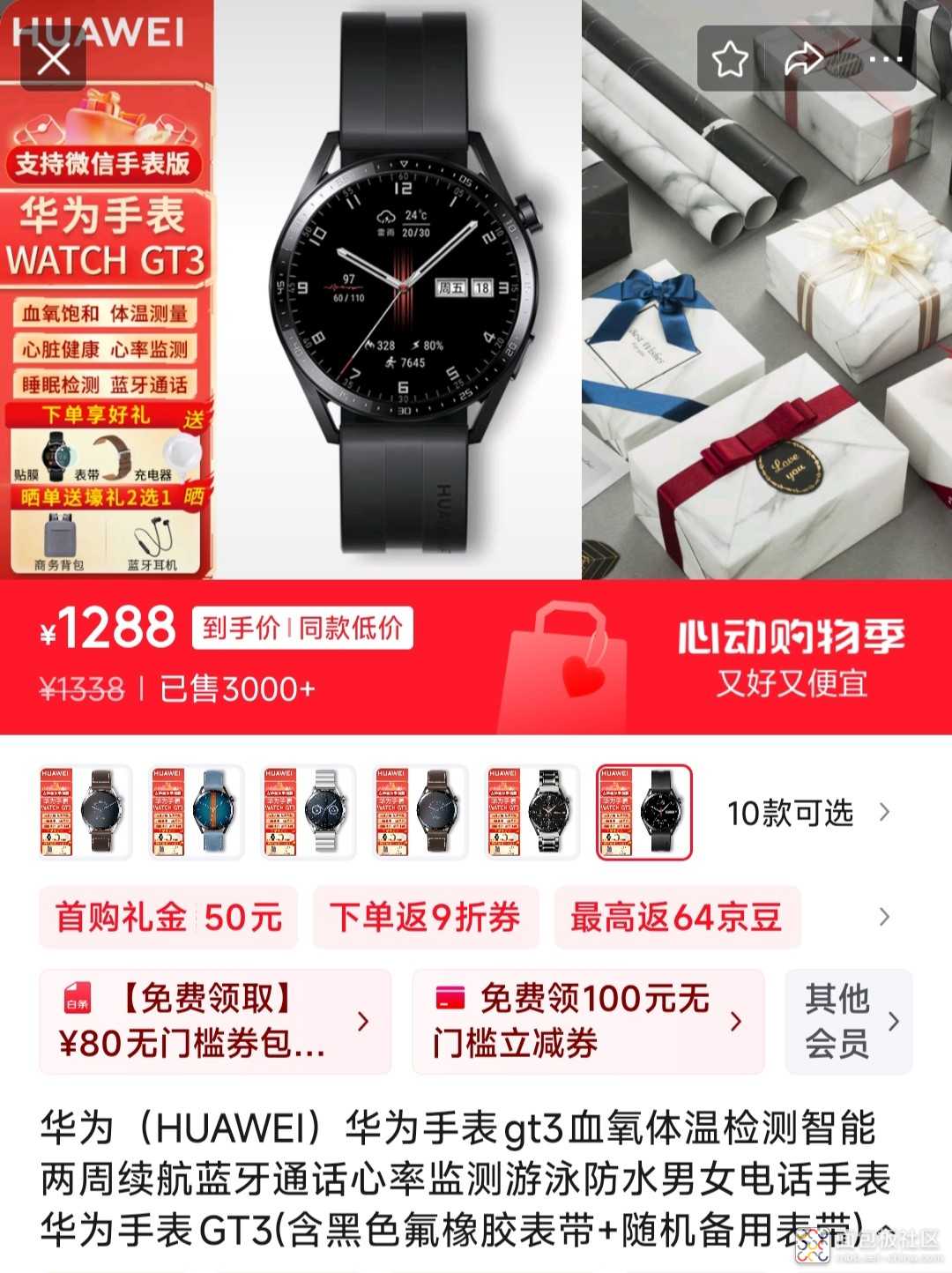View the main watch product image
This screenshot has width=952, height=1273.
pos(398,291)
